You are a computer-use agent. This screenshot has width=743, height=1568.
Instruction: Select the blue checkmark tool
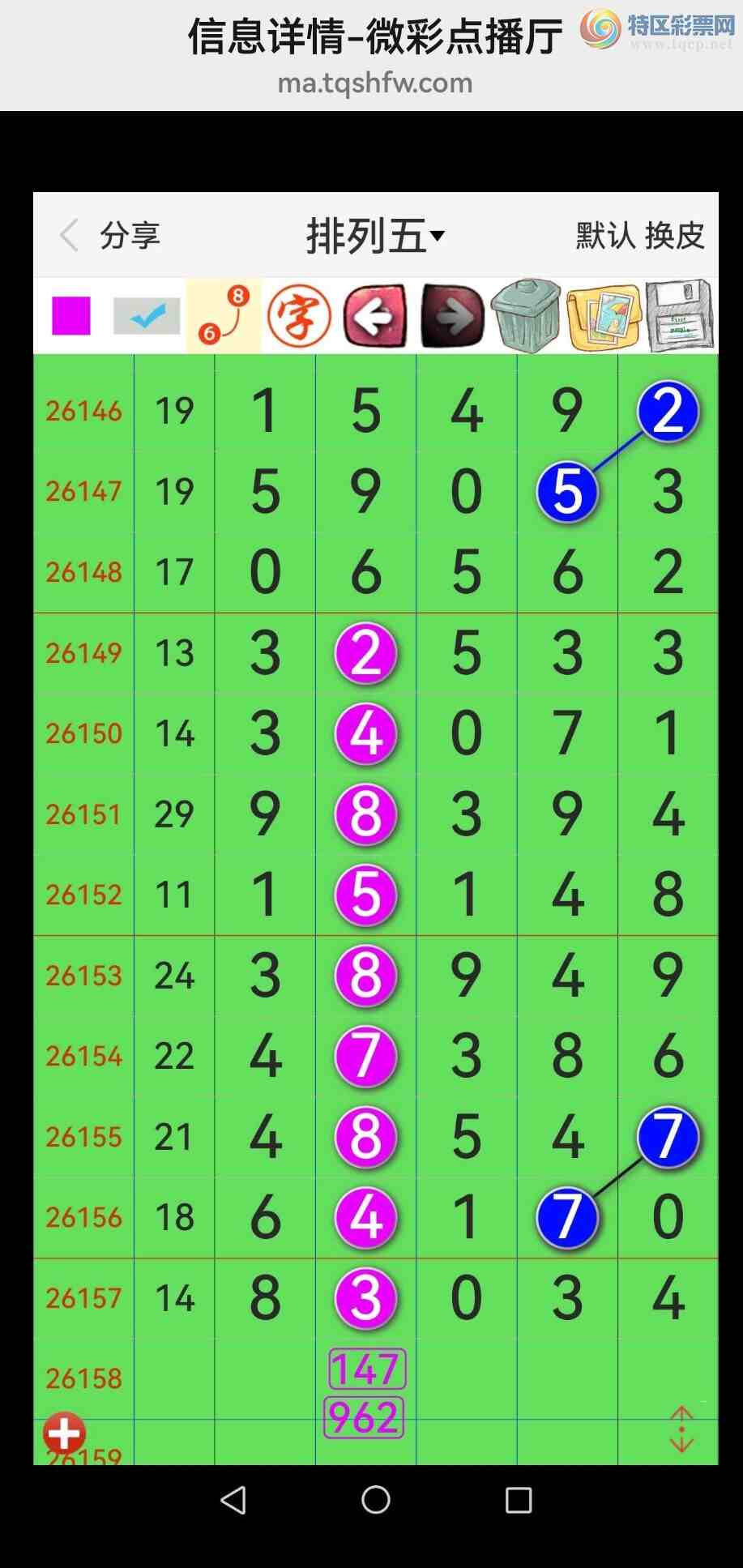pyautogui.click(x=147, y=315)
